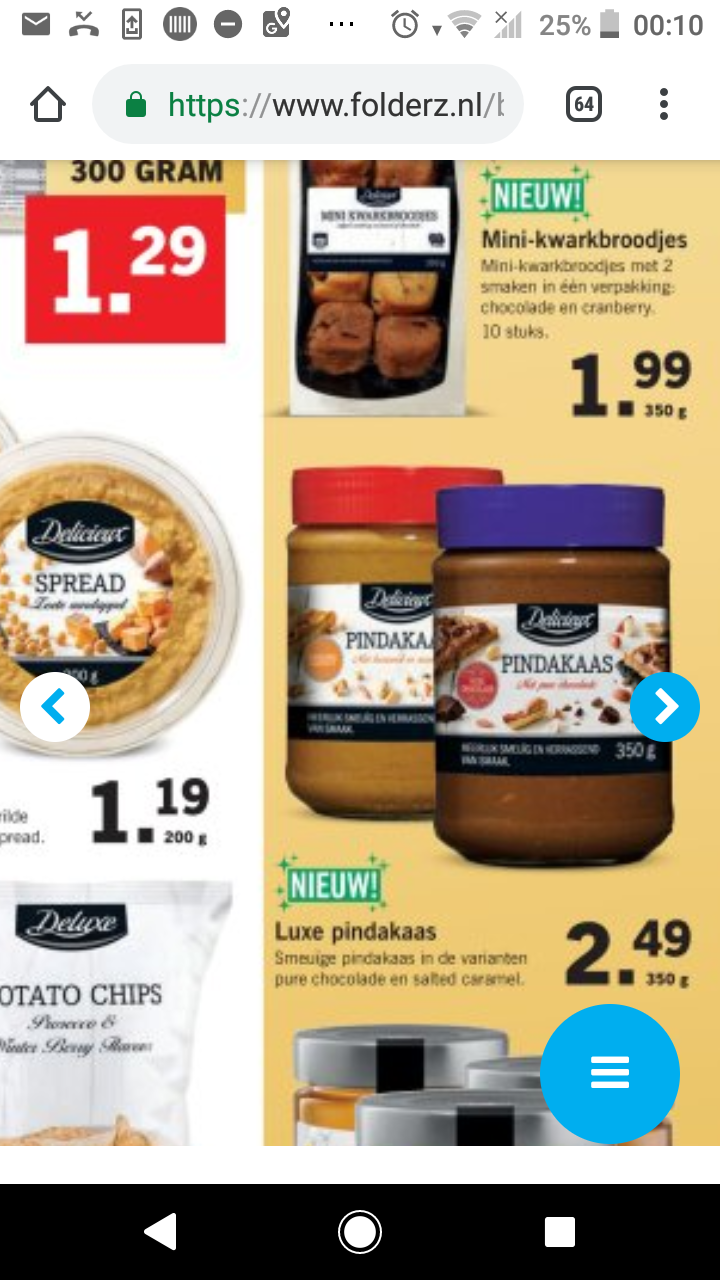Go to the browser home page
This screenshot has height=1280, width=720.
48,104
